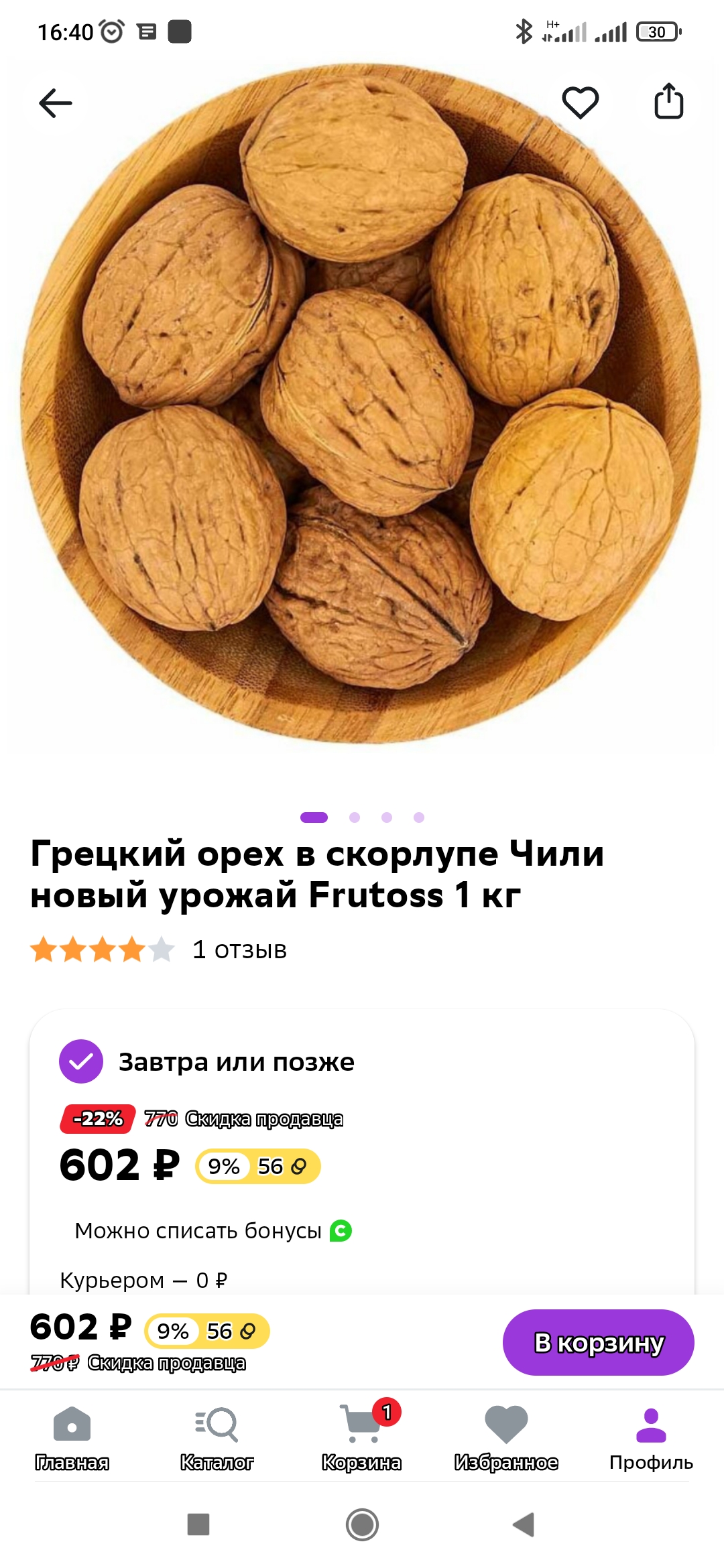Viewport: 724px width, 1568px height.
Task: Share this product
Action: point(668,102)
